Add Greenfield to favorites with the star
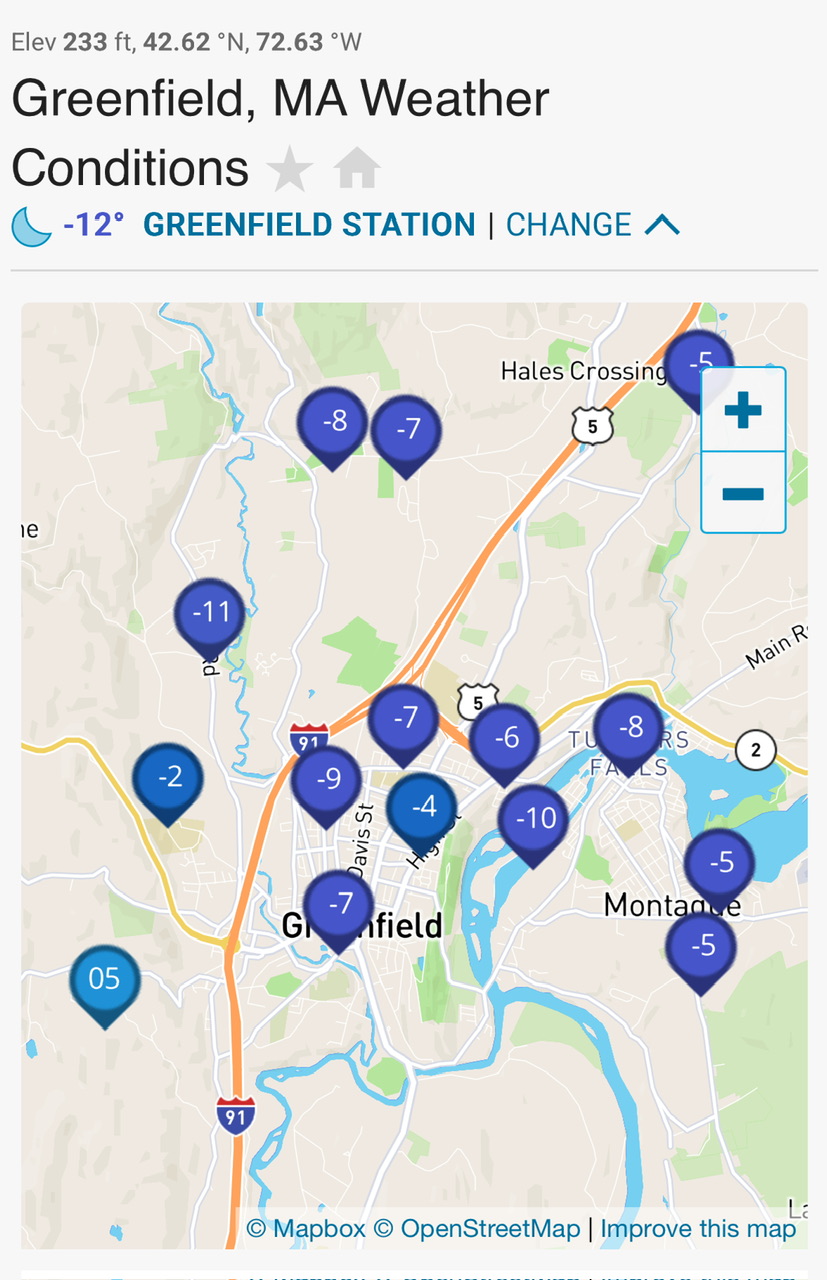Image resolution: width=827 pixels, height=1280 pixels. click(290, 168)
